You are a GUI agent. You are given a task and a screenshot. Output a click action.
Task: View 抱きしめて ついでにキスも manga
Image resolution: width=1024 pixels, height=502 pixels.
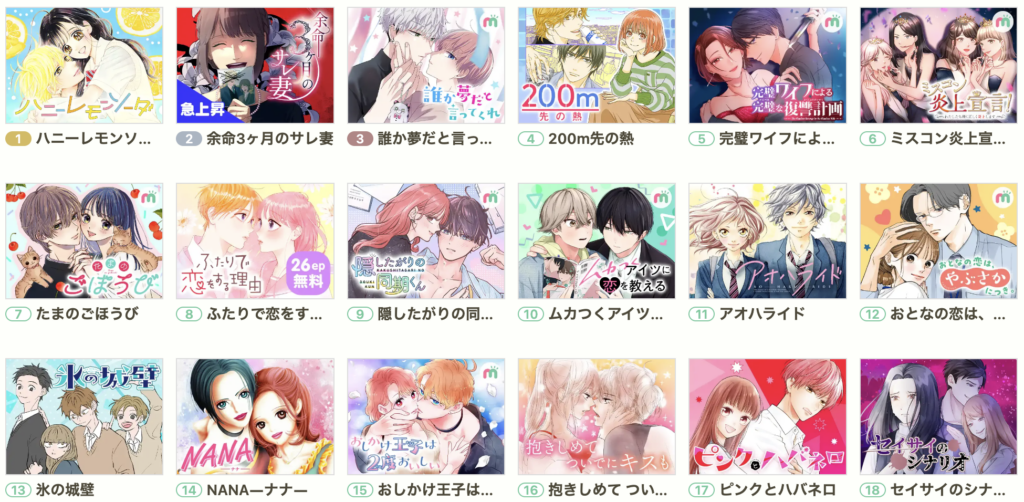pyautogui.click(x=597, y=416)
